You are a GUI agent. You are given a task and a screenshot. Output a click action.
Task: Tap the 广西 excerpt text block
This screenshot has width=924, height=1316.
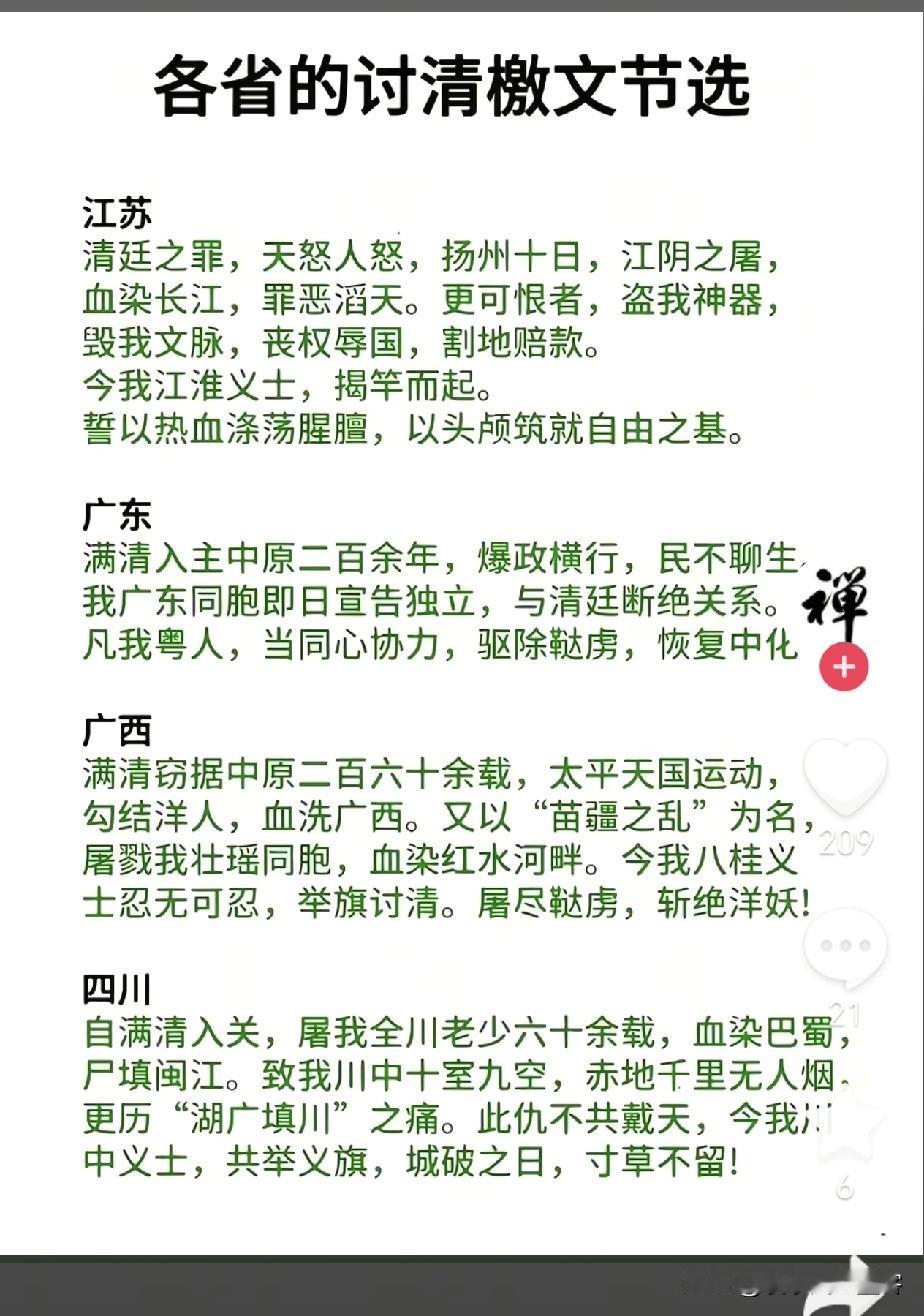pos(450,840)
